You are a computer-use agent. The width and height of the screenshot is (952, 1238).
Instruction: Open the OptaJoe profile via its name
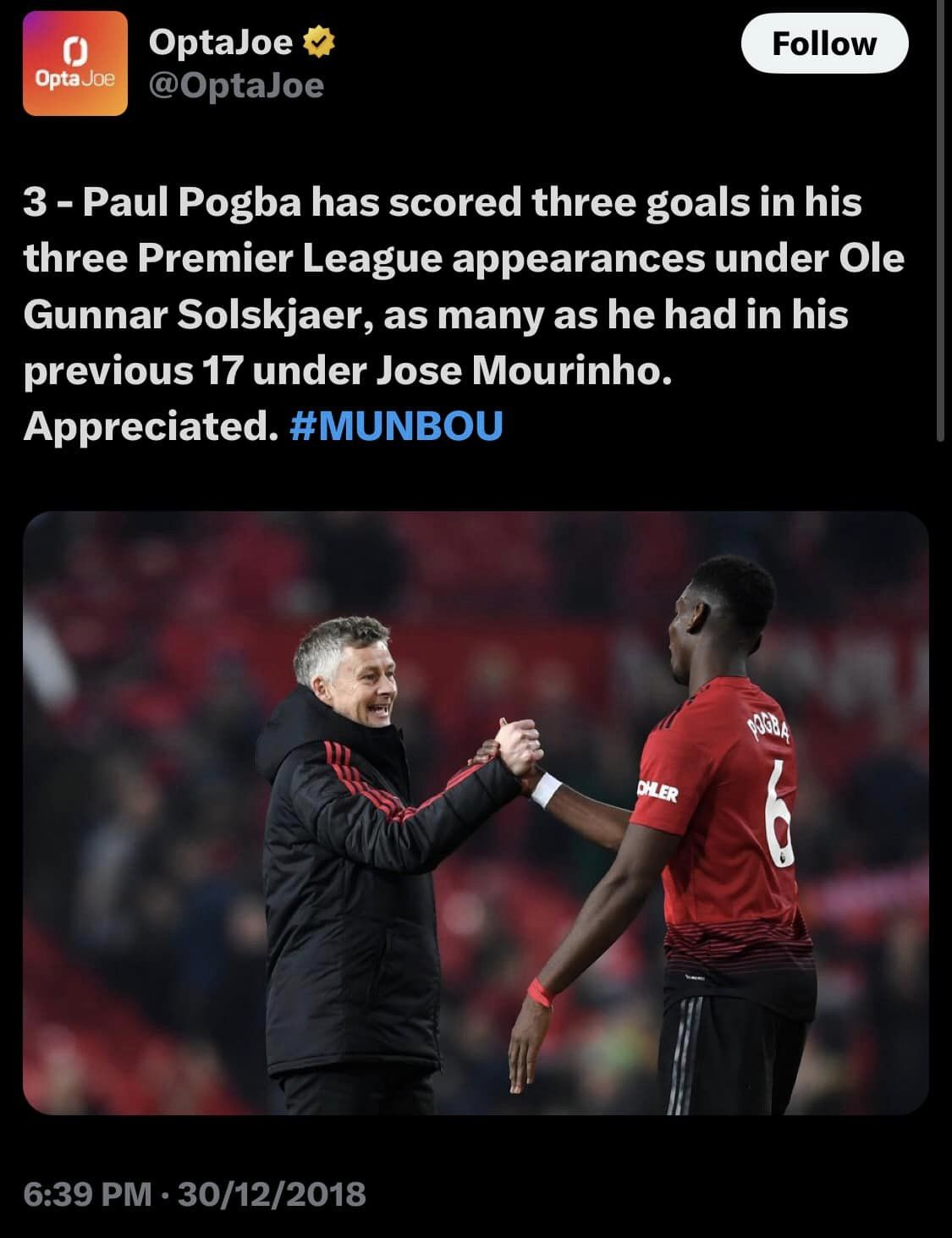221,41
